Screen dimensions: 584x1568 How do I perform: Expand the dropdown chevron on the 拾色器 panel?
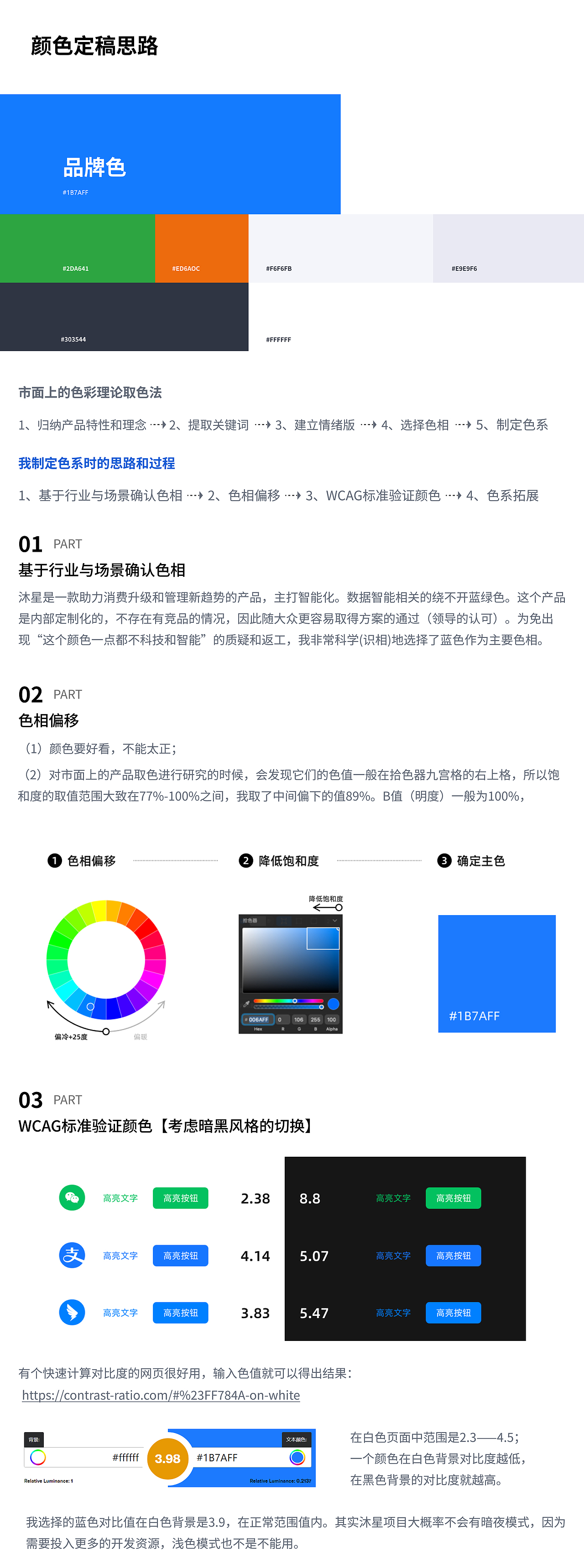pyautogui.click(x=334, y=921)
